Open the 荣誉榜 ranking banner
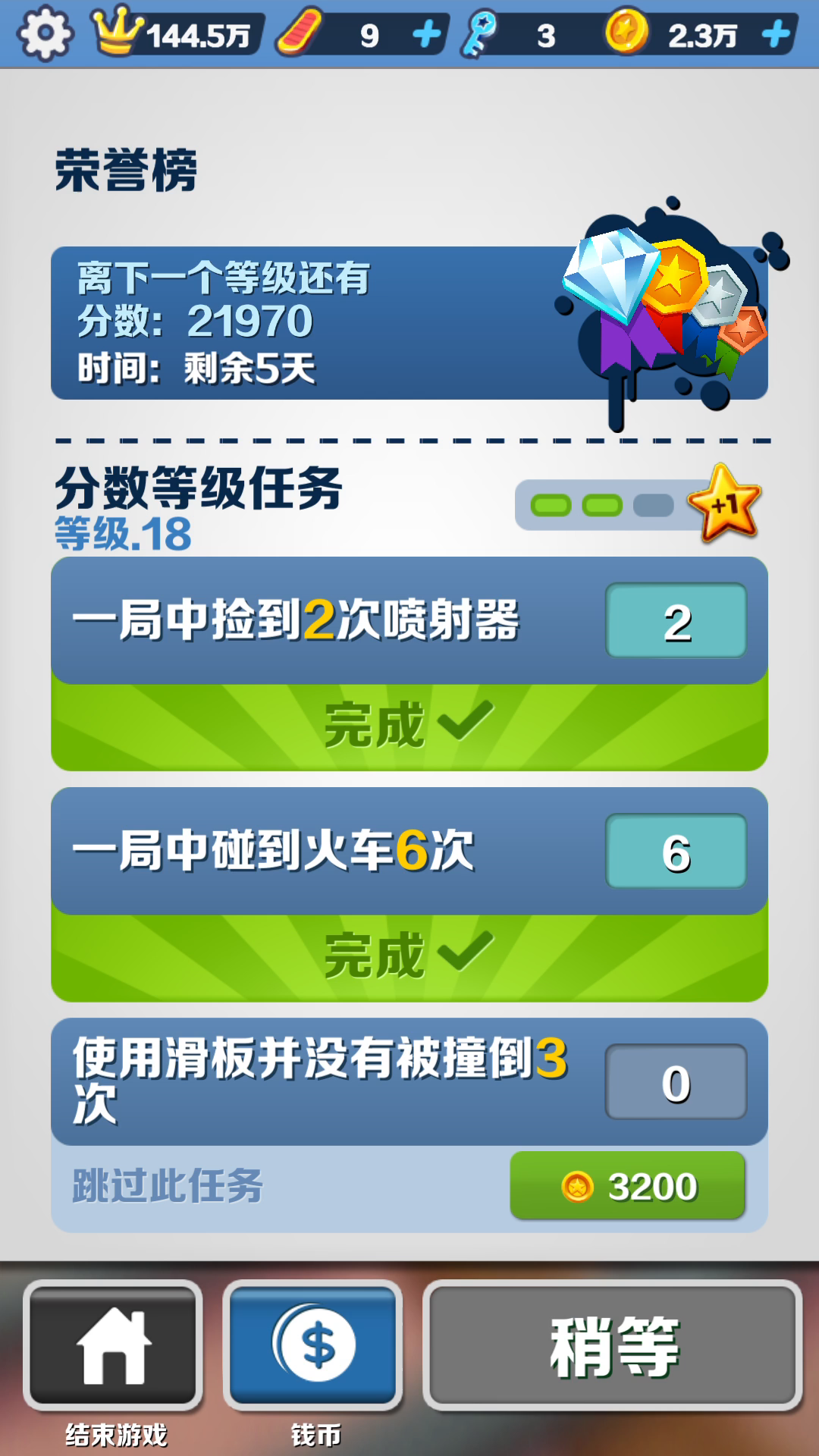Screen dimensions: 819x1456 point(409,322)
